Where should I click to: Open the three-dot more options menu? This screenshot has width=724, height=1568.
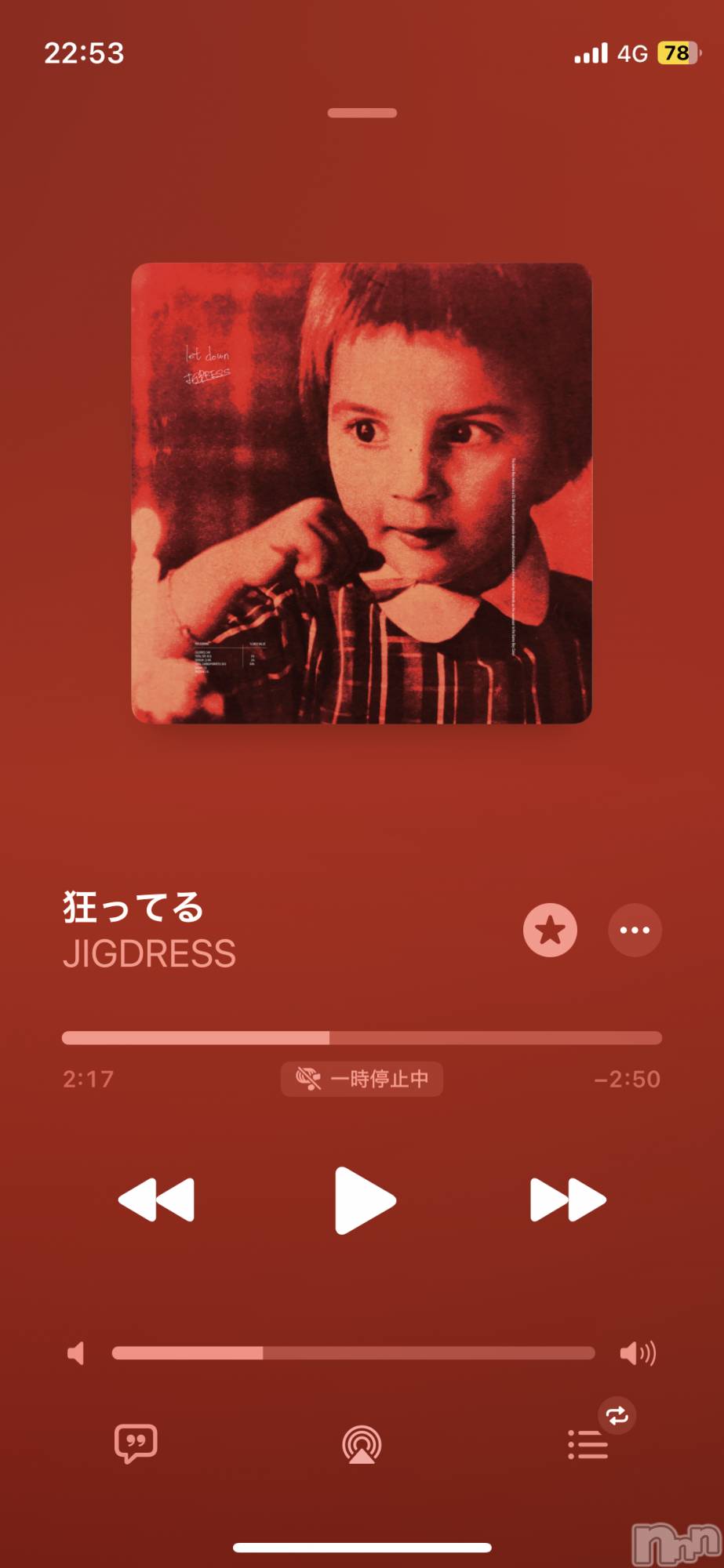(x=635, y=931)
